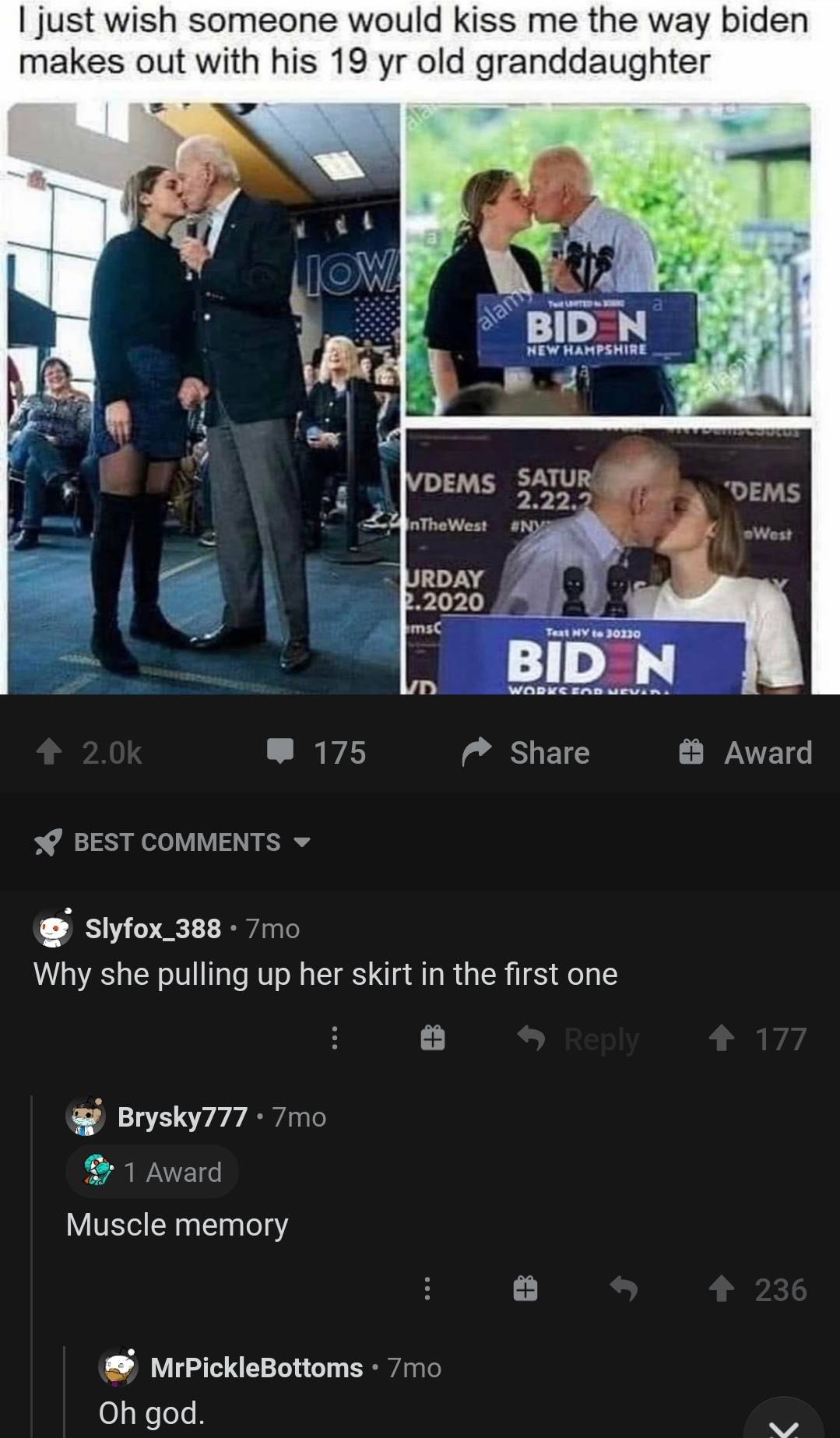Image resolution: width=840 pixels, height=1438 pixels.
Task: Award Slyfox_388's comment
Action: tap(433, 1038)
